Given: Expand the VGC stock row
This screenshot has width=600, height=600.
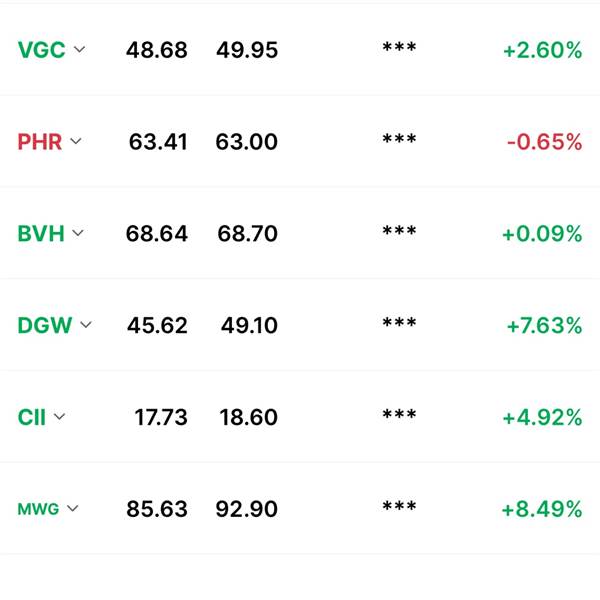Looking at the screenshot, I should 80,50.
